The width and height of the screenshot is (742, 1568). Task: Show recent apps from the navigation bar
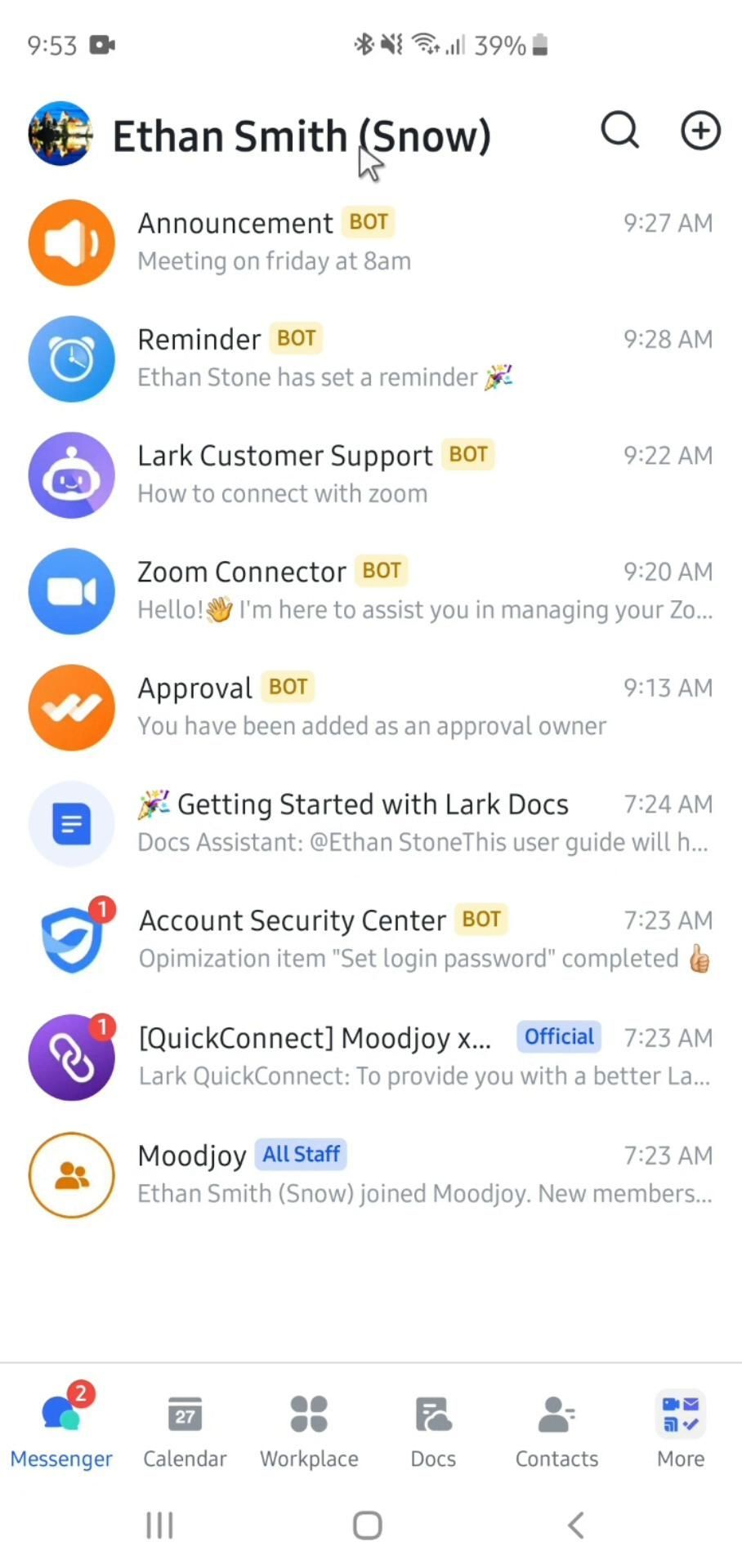tap(159, 1525)
